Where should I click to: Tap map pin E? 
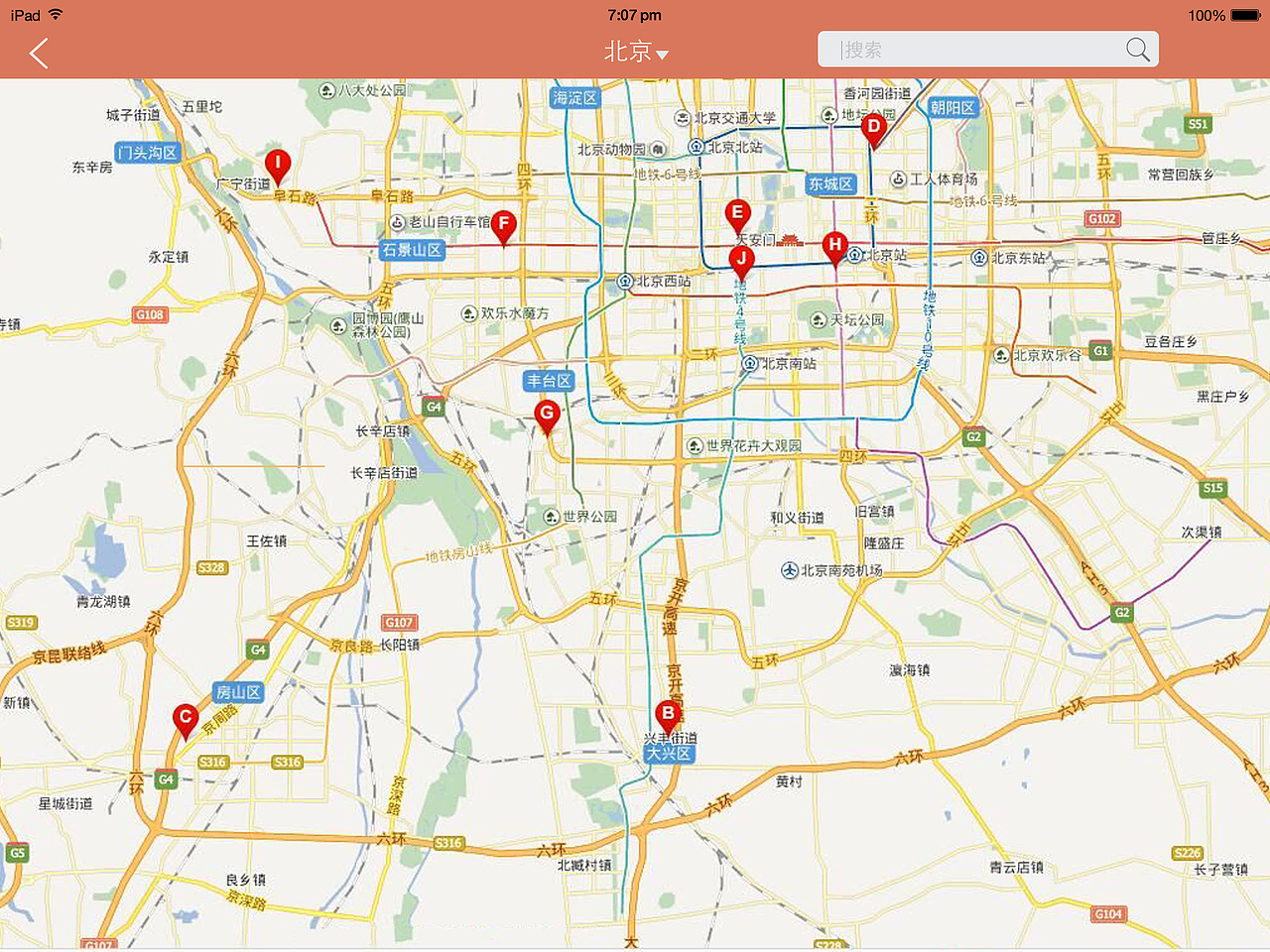click(737, 214)
